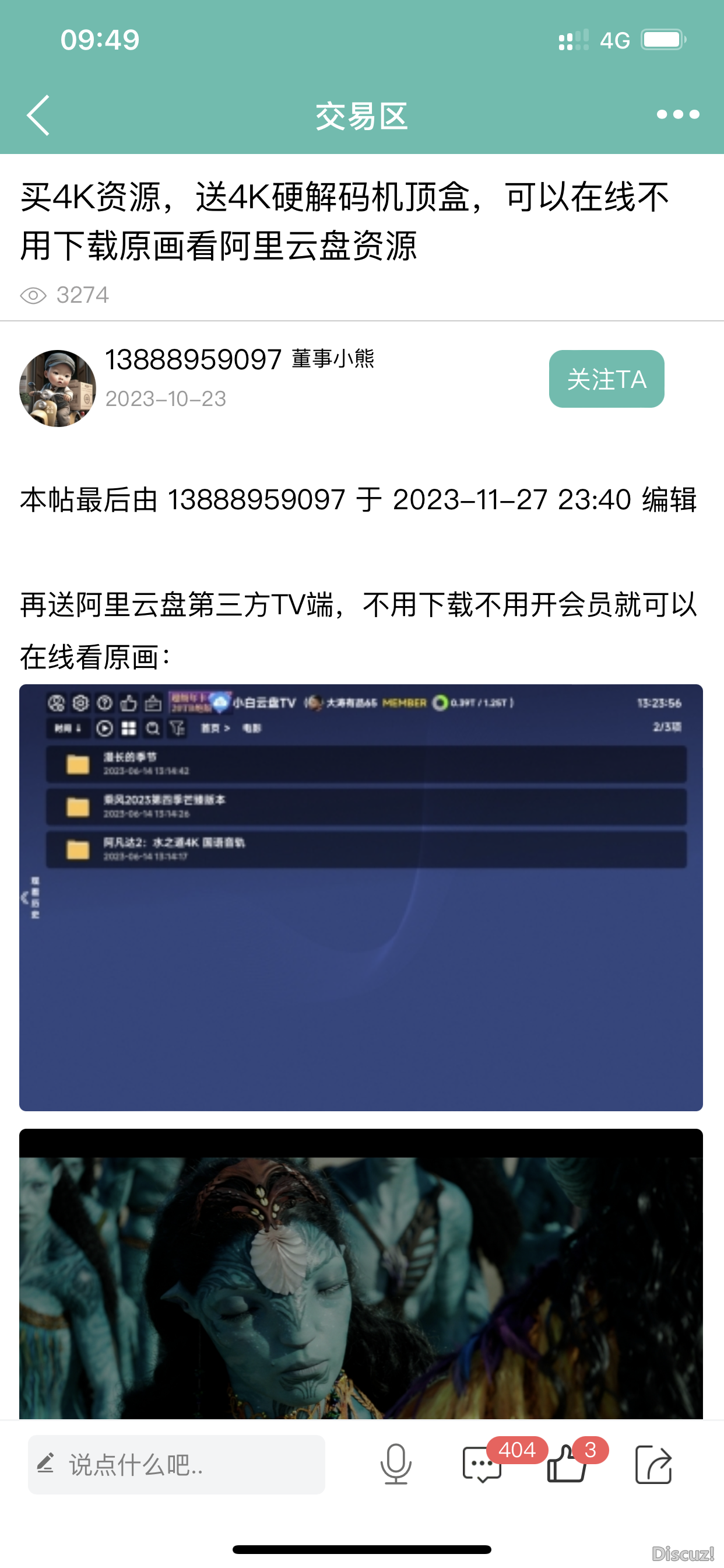Image resolution: width=724 pixels, height=1568 pixels.
Task: View the 404 comments
Action: pos(482,1465)
